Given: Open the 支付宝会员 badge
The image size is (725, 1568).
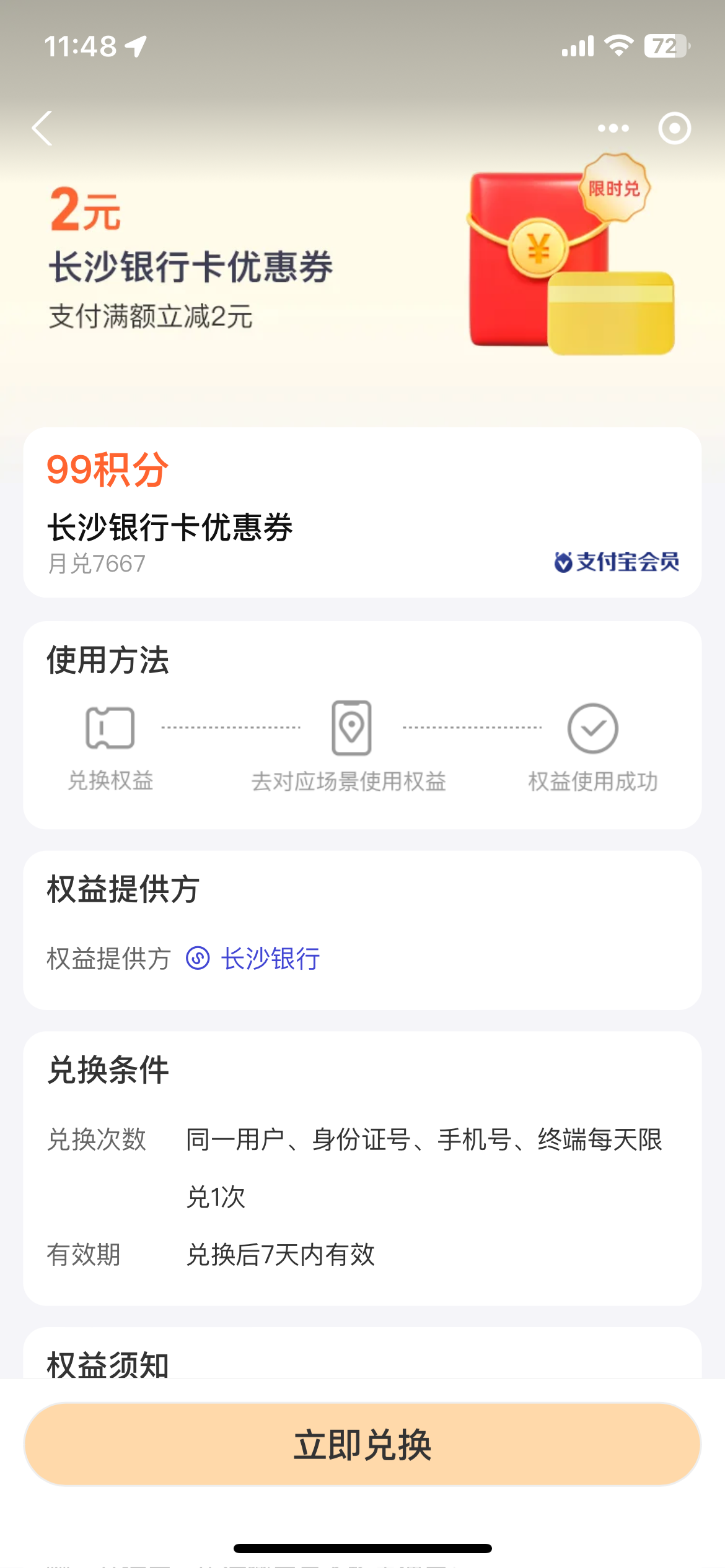Looking at the screenshot, I should [617, 562].
